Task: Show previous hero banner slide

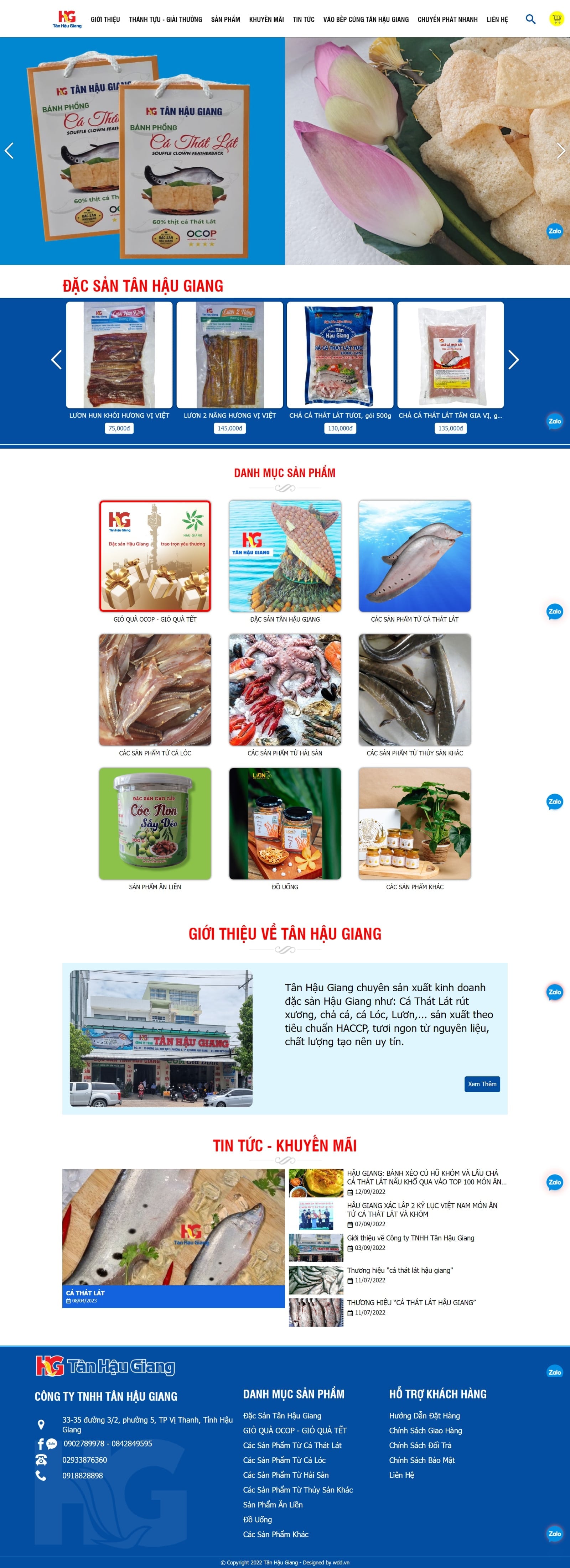Action: pos(9,150)
